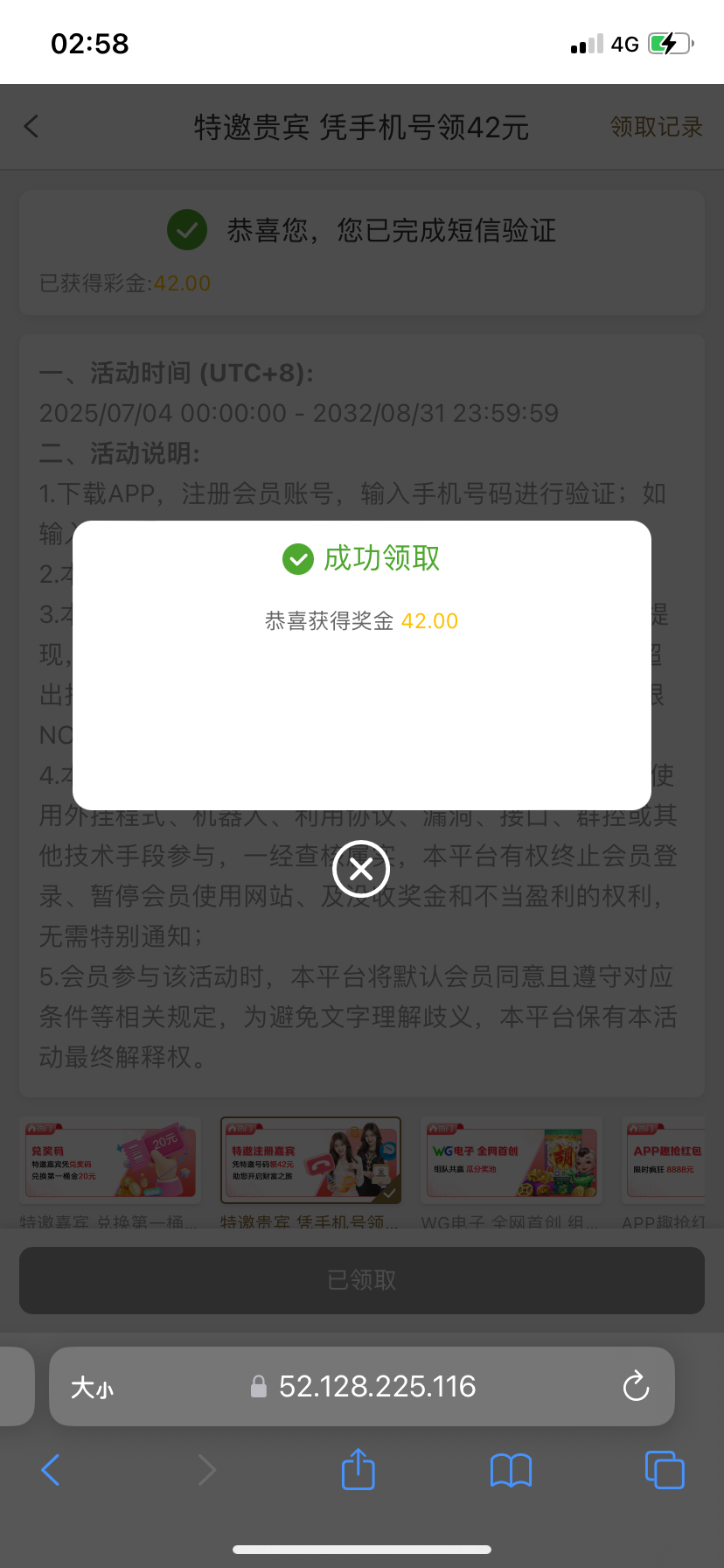This screenshot has width=724, height=1568.
Task: Reload the page in Safari
Action: [636, 1387]
